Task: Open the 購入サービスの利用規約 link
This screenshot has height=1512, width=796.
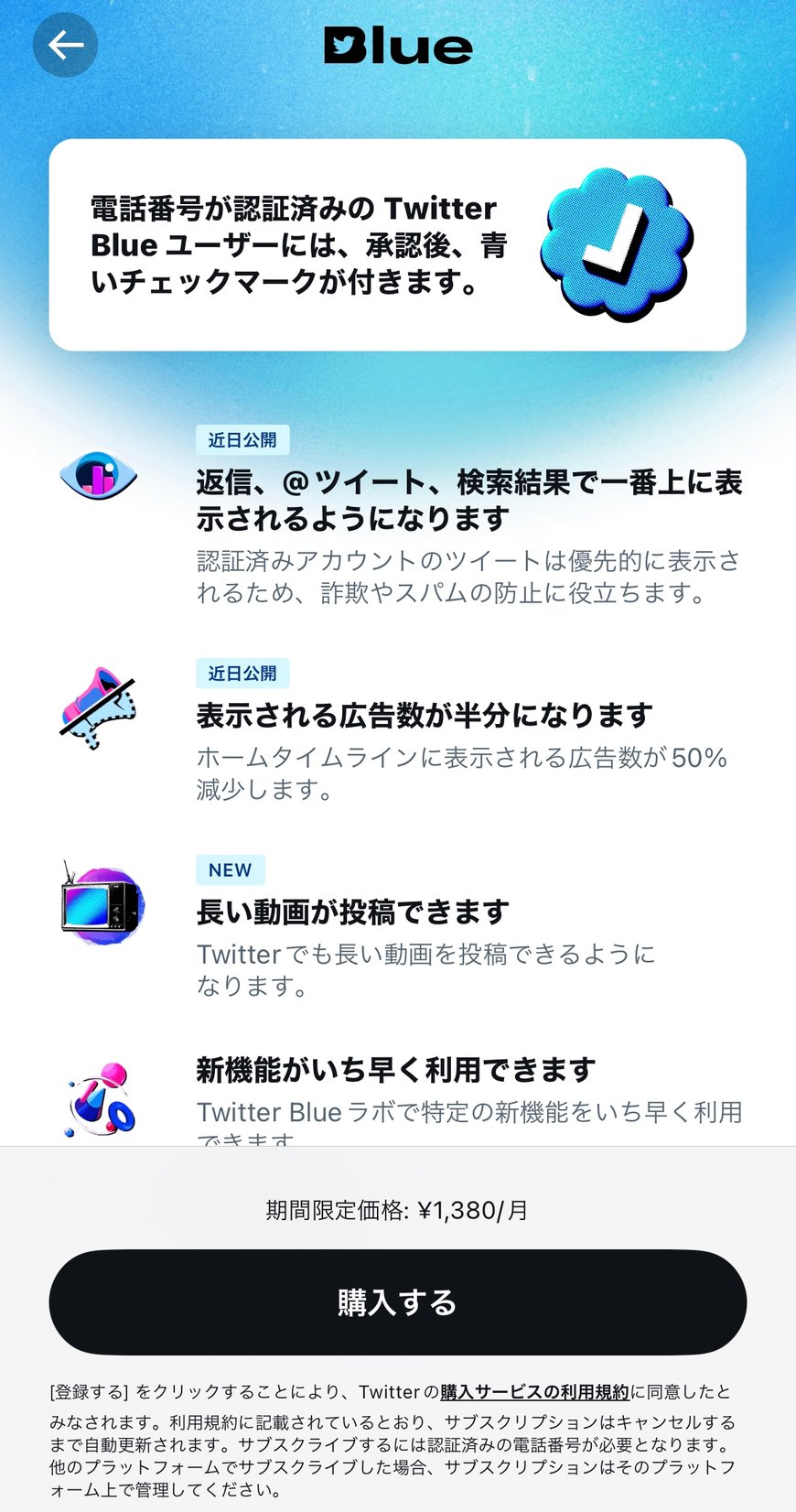Action: pyautogui.click(x=536, y=1392)
